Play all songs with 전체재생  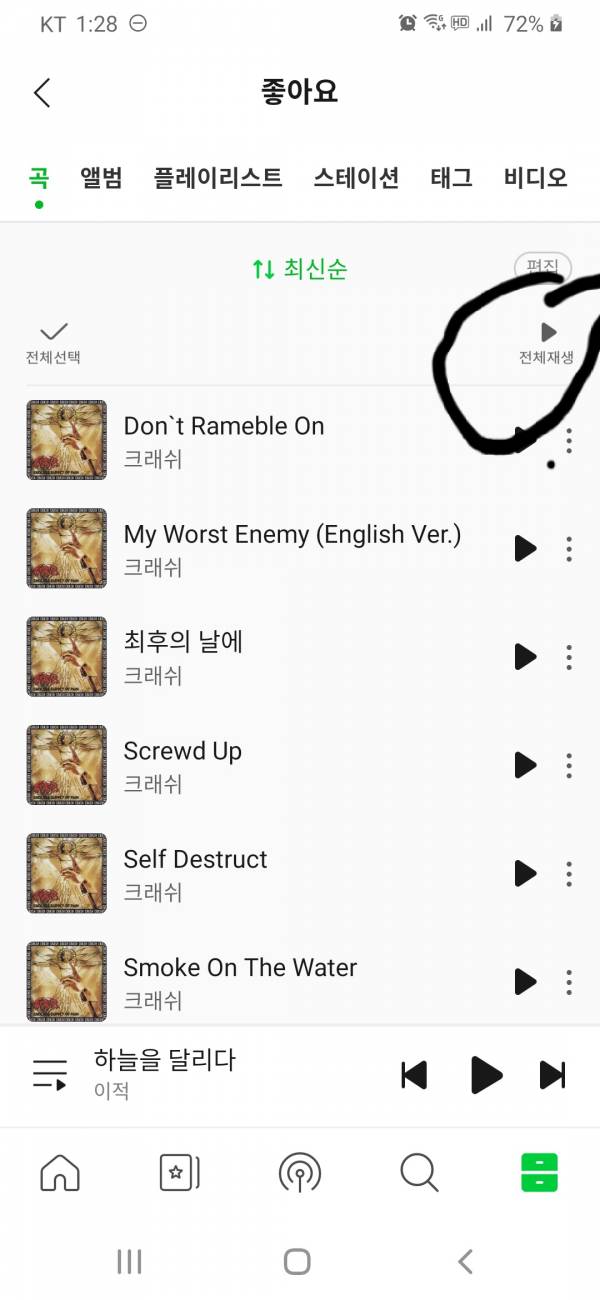546,341
